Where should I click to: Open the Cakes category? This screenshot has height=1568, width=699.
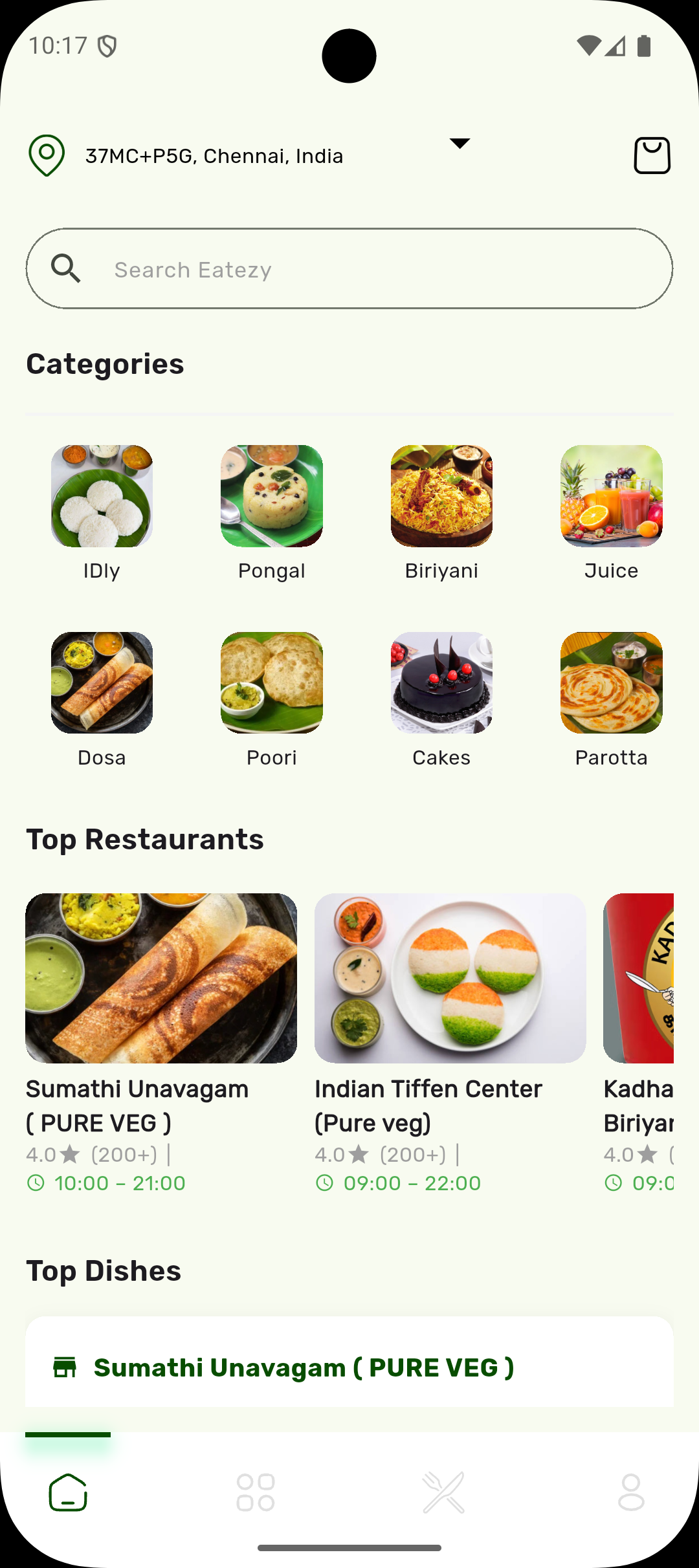point(441,682)
